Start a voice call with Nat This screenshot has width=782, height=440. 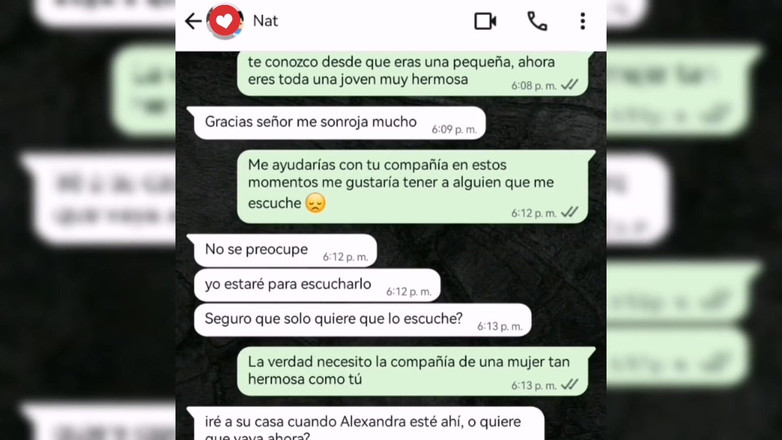pos(537,21)
